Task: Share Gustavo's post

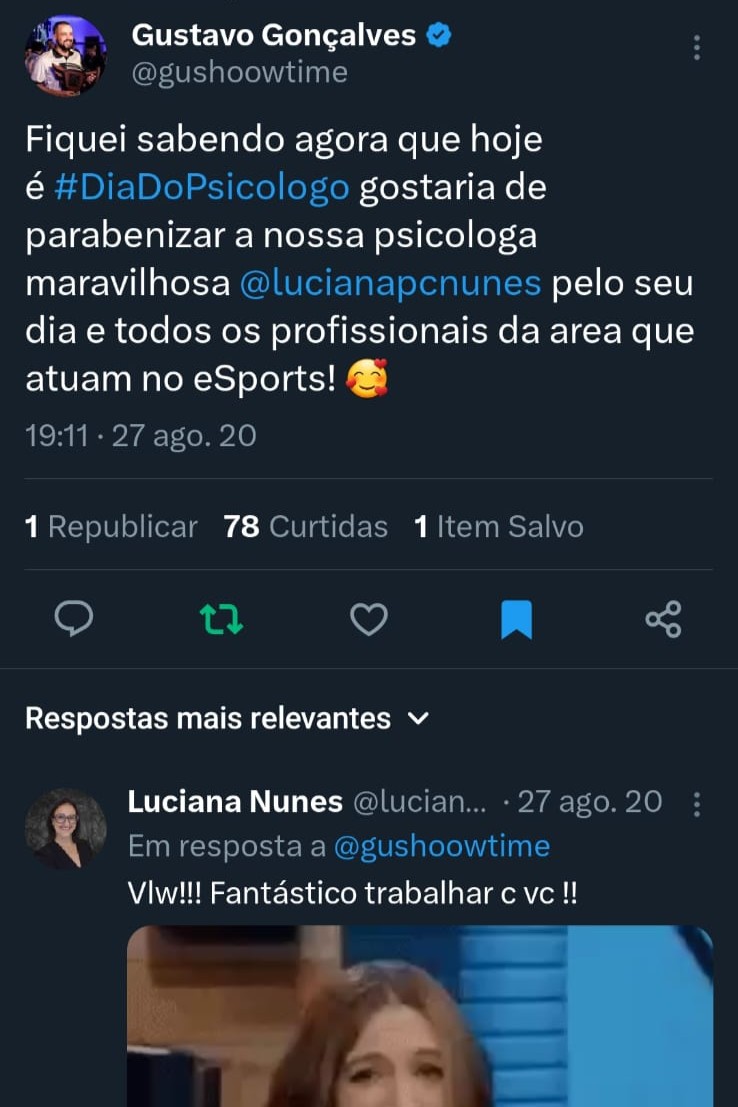Action: pyautogui.click(x=663, y=620)
